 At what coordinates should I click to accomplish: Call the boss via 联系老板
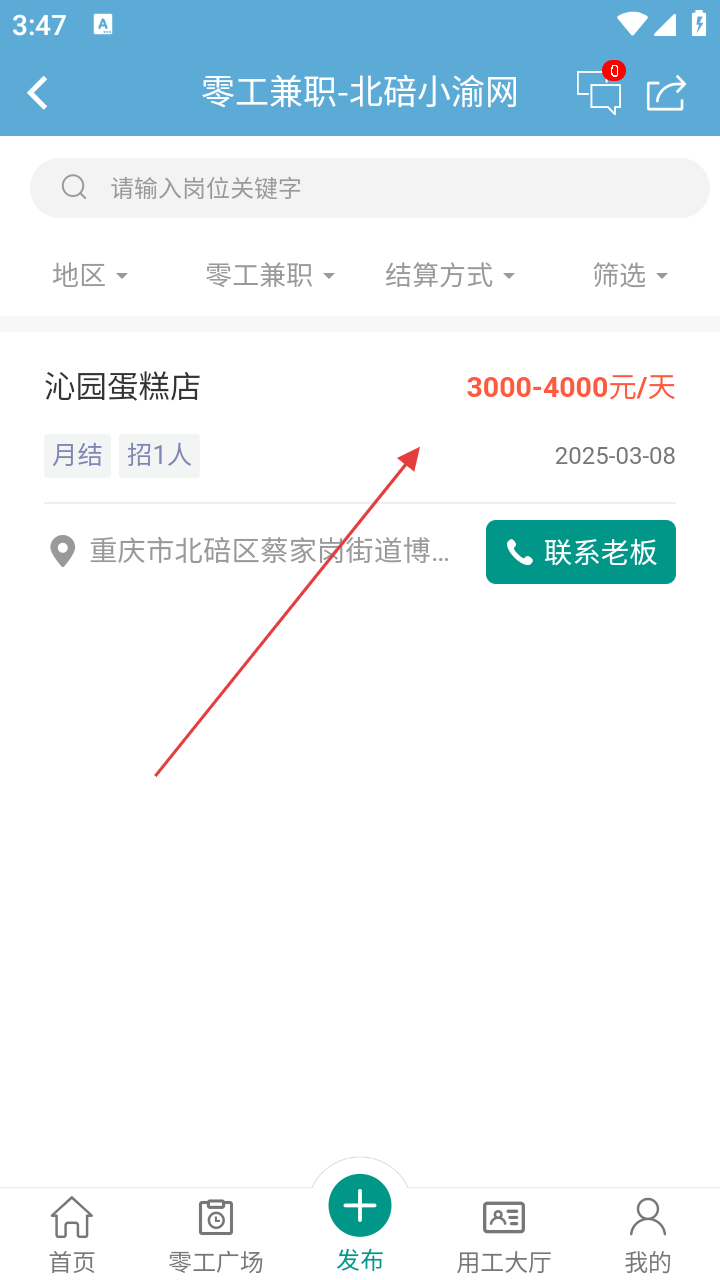(580, 552)
